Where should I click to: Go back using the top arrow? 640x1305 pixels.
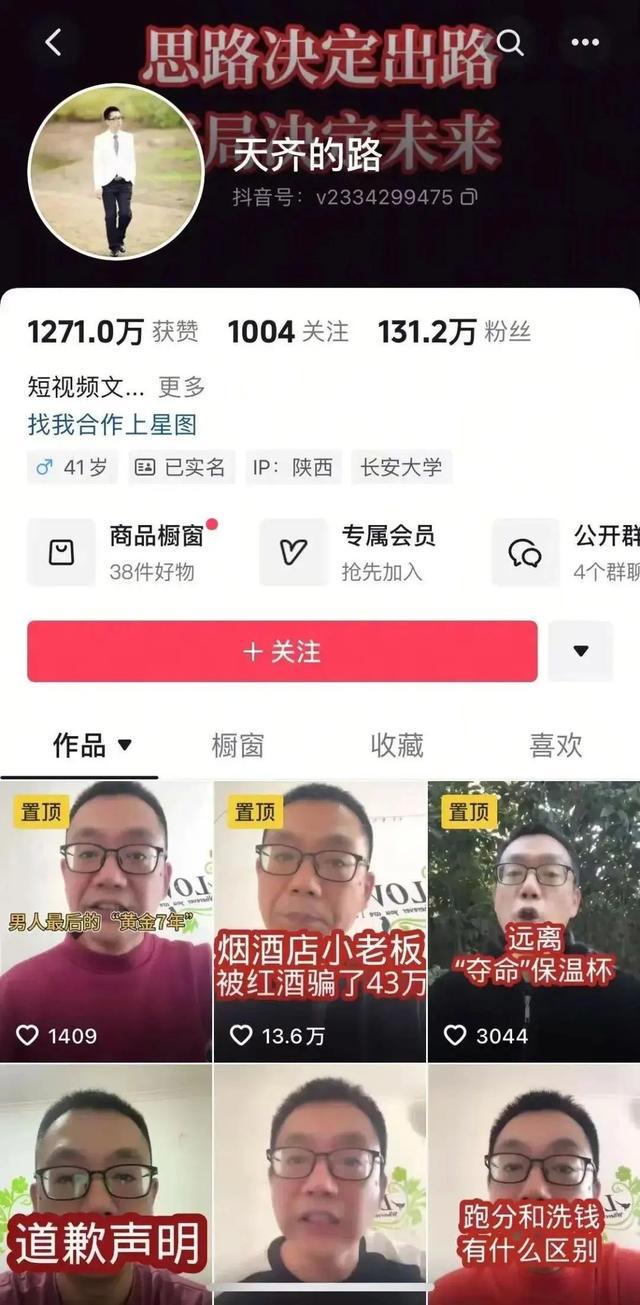pos(53,42)
